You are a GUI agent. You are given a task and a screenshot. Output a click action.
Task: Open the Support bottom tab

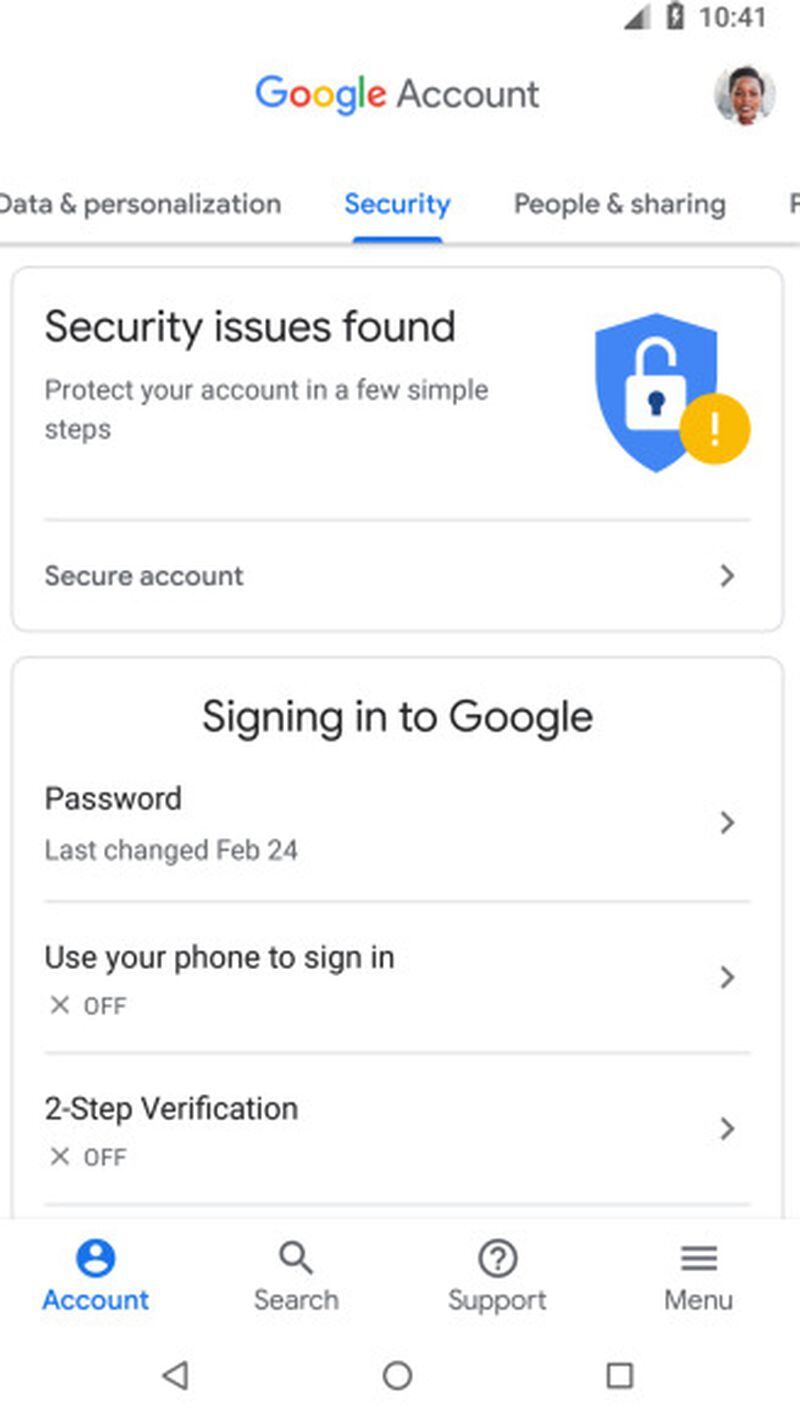[x=497, y=1277]
